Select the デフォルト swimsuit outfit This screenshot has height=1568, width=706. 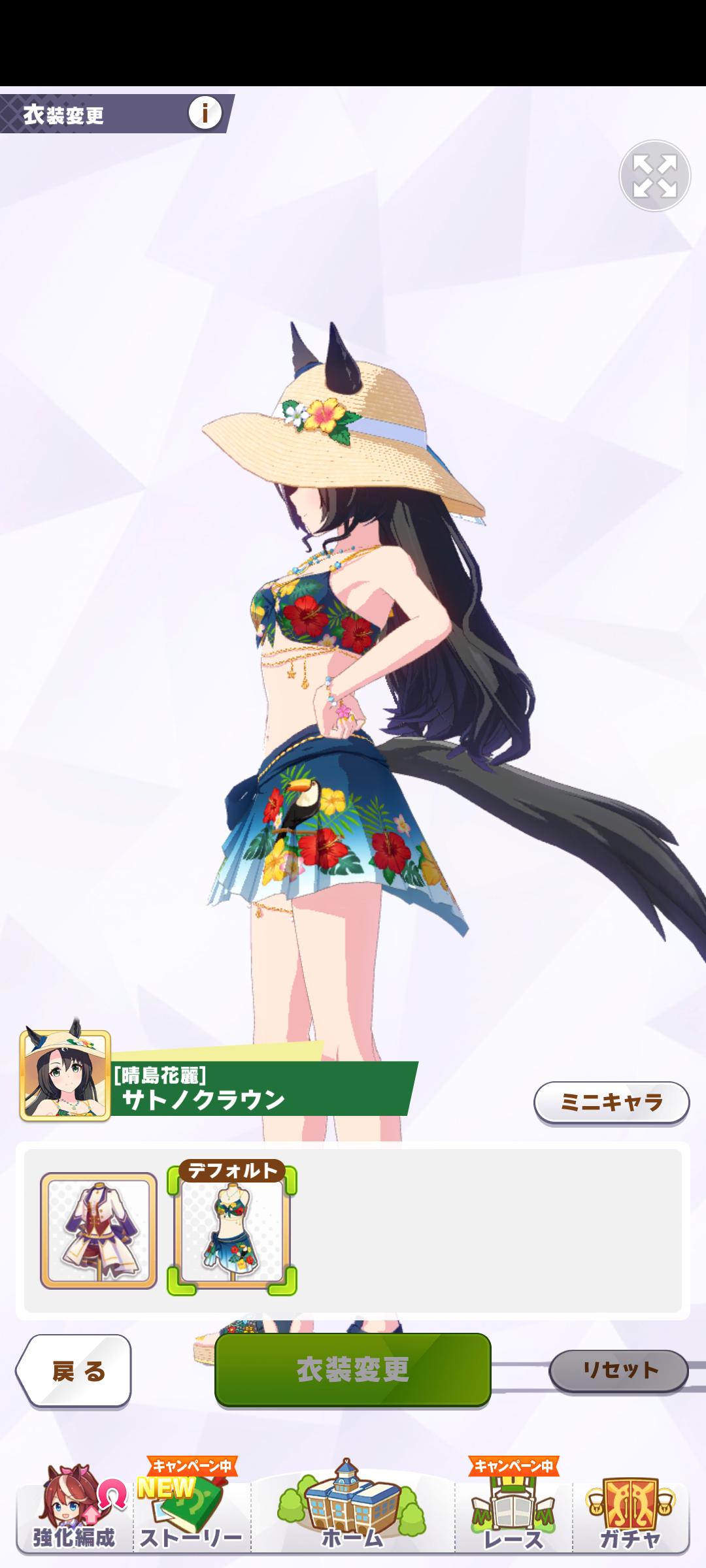232,1231
